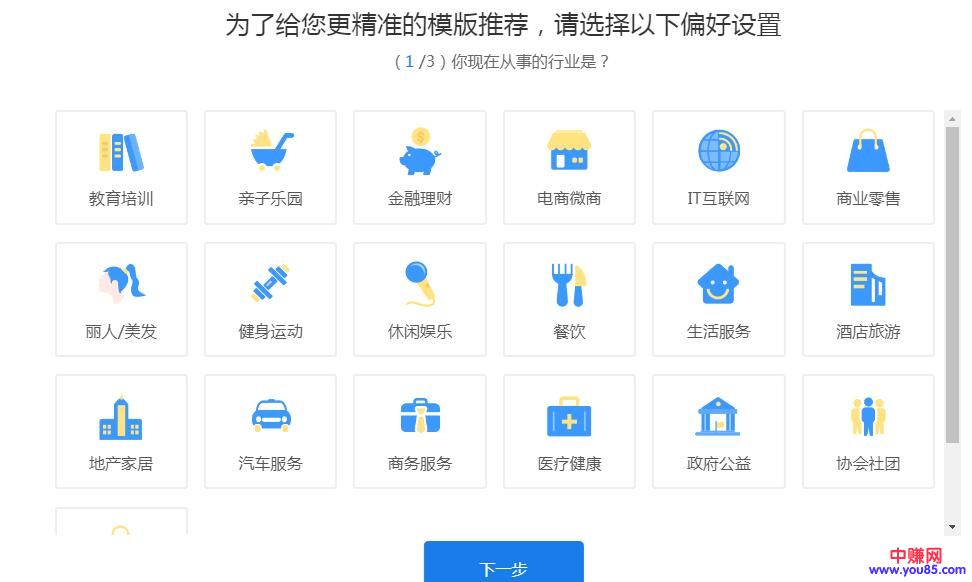Select the 休闲娱乐 card

420,299
